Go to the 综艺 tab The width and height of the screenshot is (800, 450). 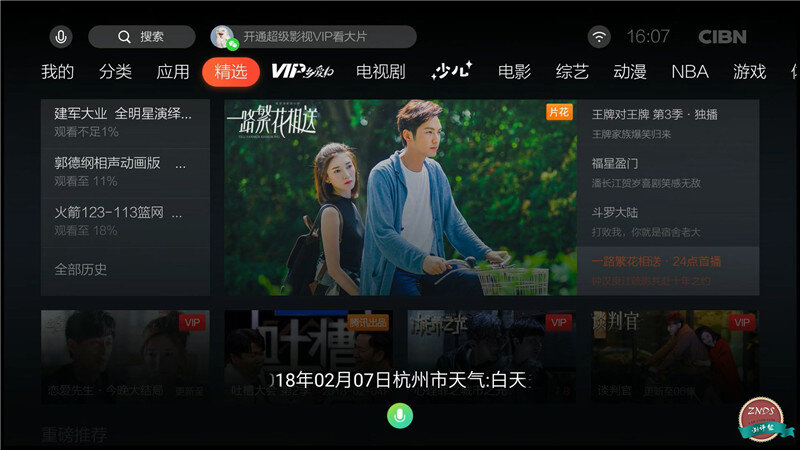(x=573, y=72)
